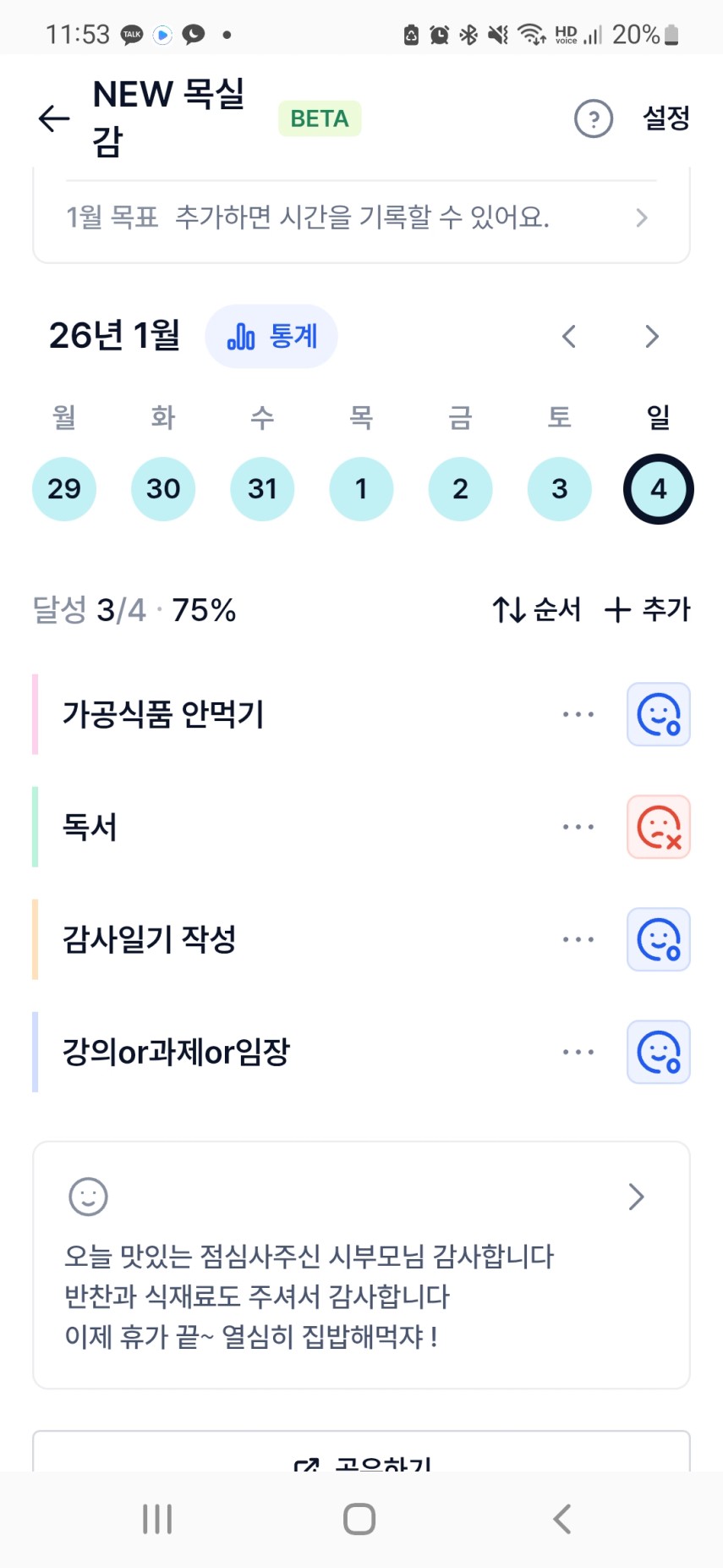
Task: Change the failed status for 독서
Action: pos(658,827)
